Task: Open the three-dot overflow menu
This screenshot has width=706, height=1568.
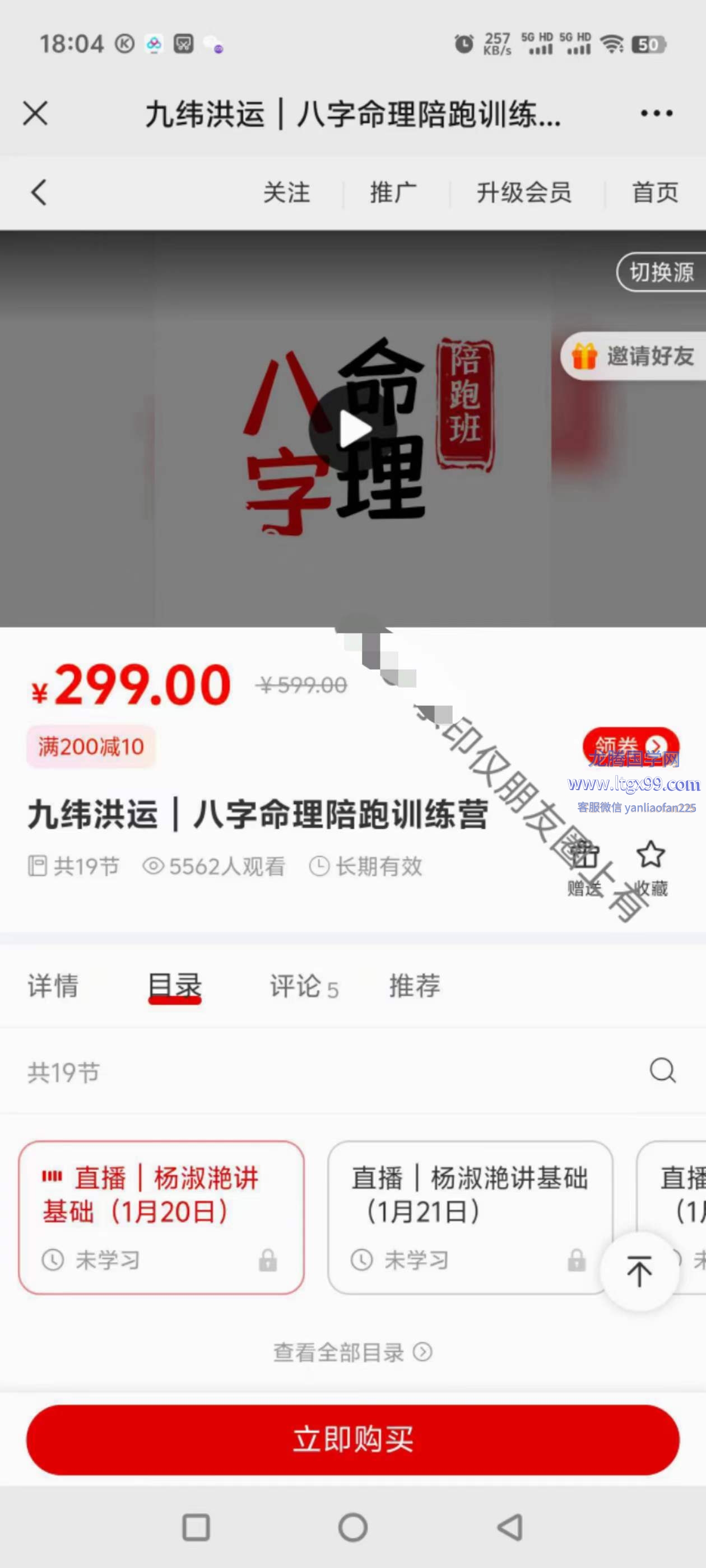Action: coord(656,113)
